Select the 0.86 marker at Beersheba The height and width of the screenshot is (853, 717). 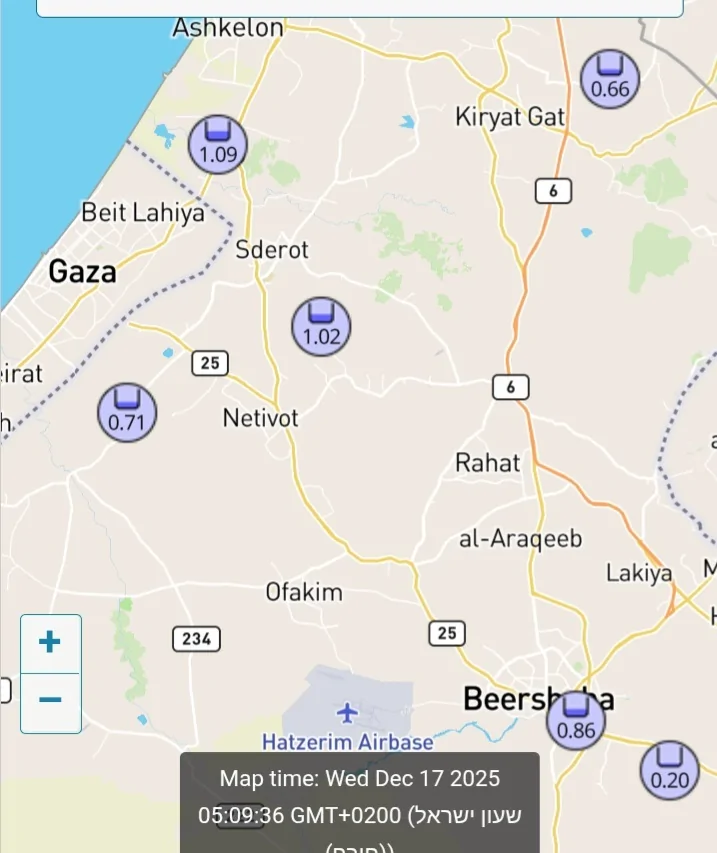576,719
